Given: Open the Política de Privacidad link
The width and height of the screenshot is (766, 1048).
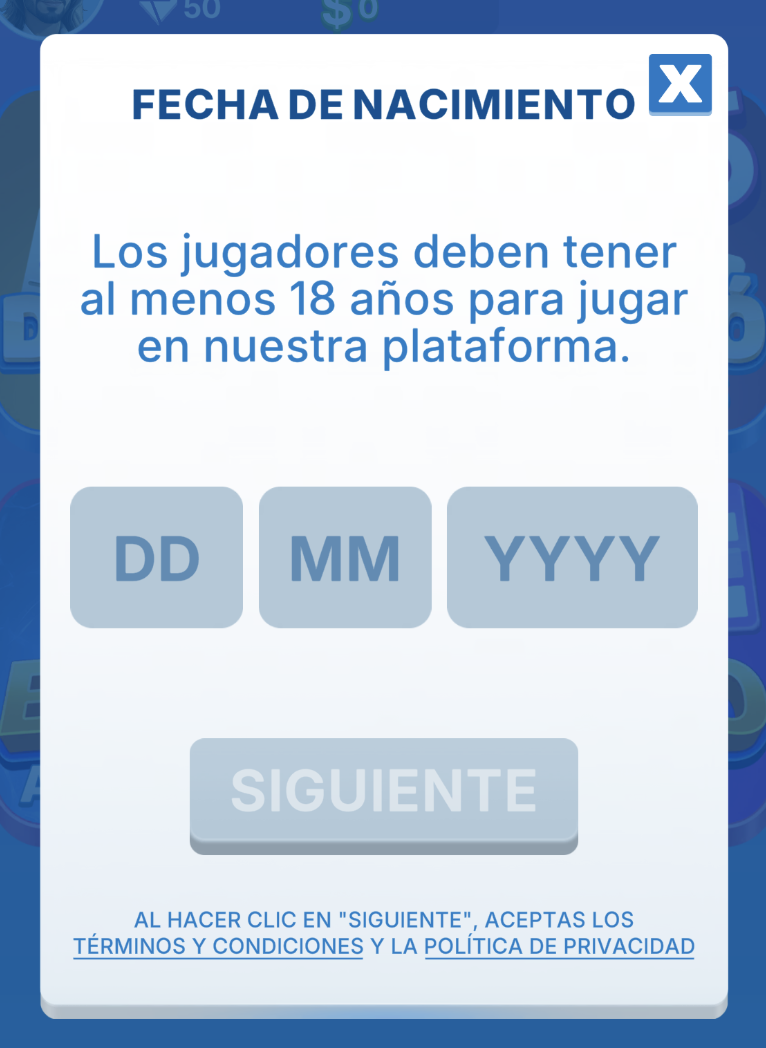Looking at the screenshot, I should point(559,946).
